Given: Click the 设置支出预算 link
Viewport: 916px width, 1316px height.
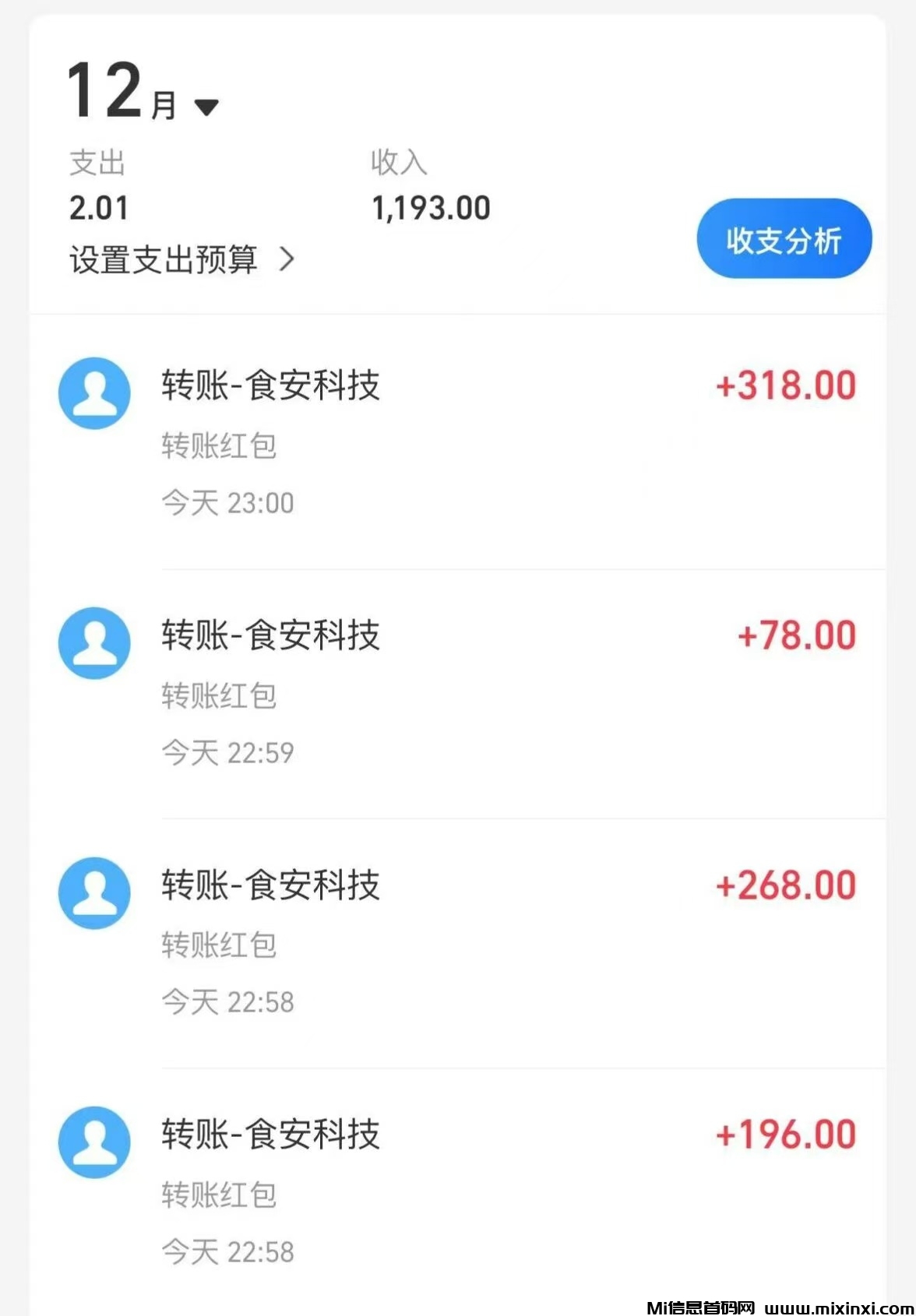Looking at the screenshot, I should point(164,261).
